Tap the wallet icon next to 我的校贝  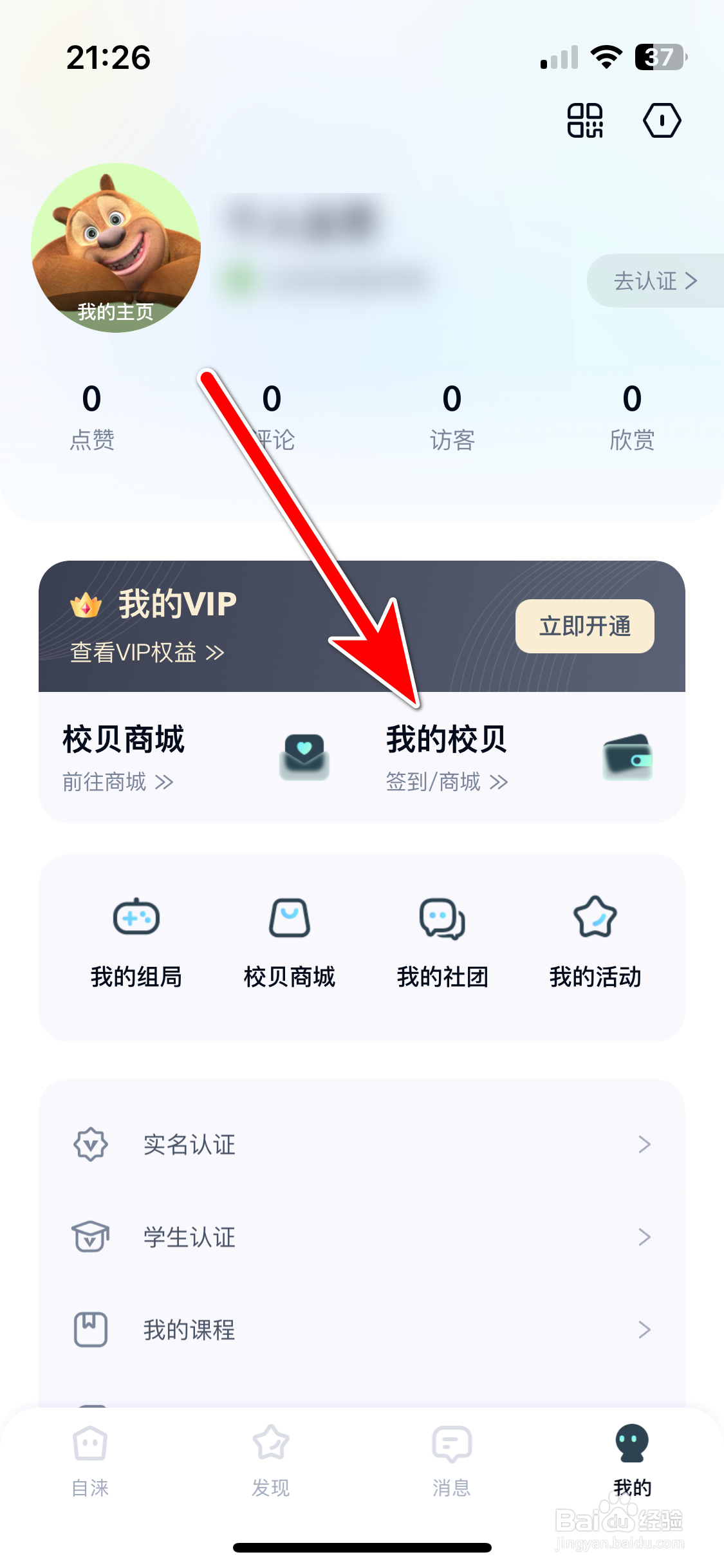627,758
